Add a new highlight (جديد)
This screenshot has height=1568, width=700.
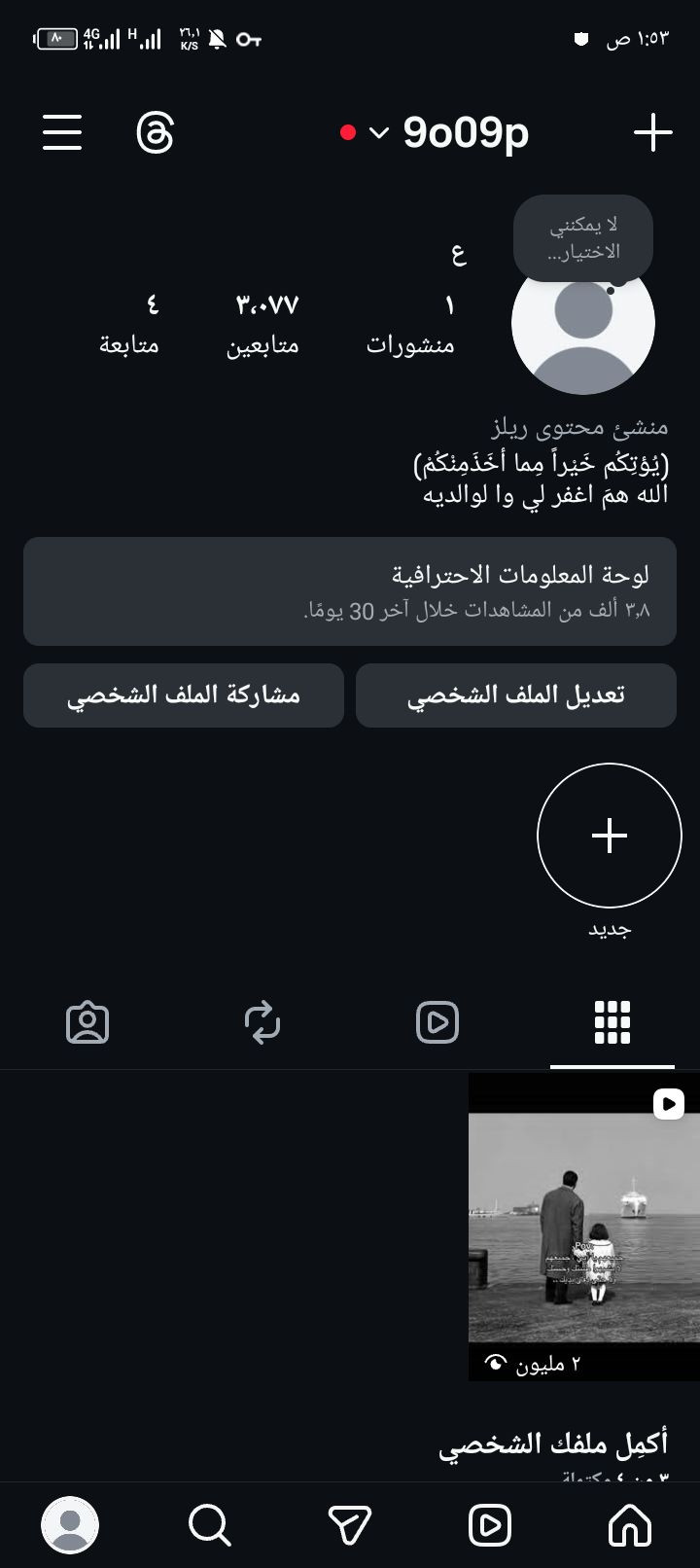[x=610, y=836]
